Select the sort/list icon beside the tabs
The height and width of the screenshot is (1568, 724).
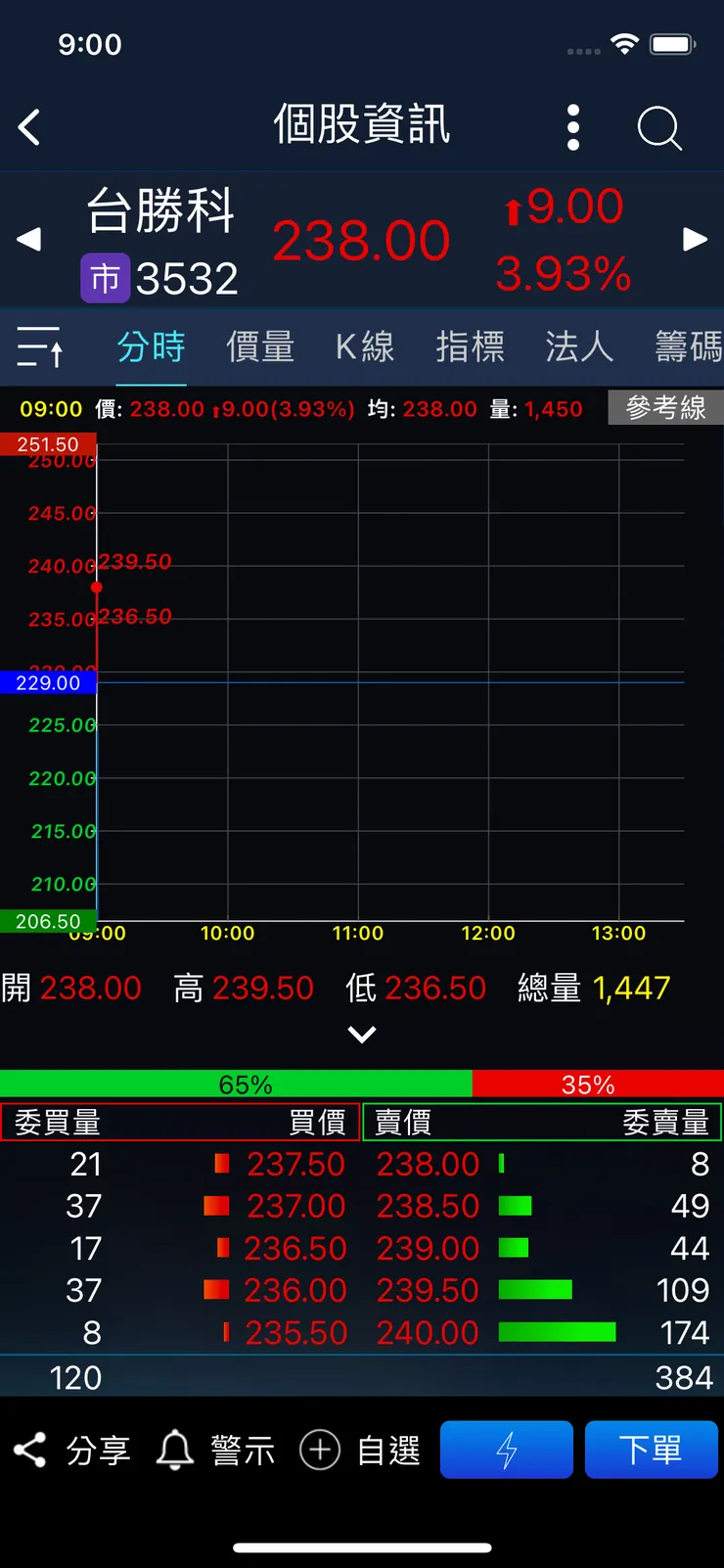pyautogui.click(x=39, y=347)
